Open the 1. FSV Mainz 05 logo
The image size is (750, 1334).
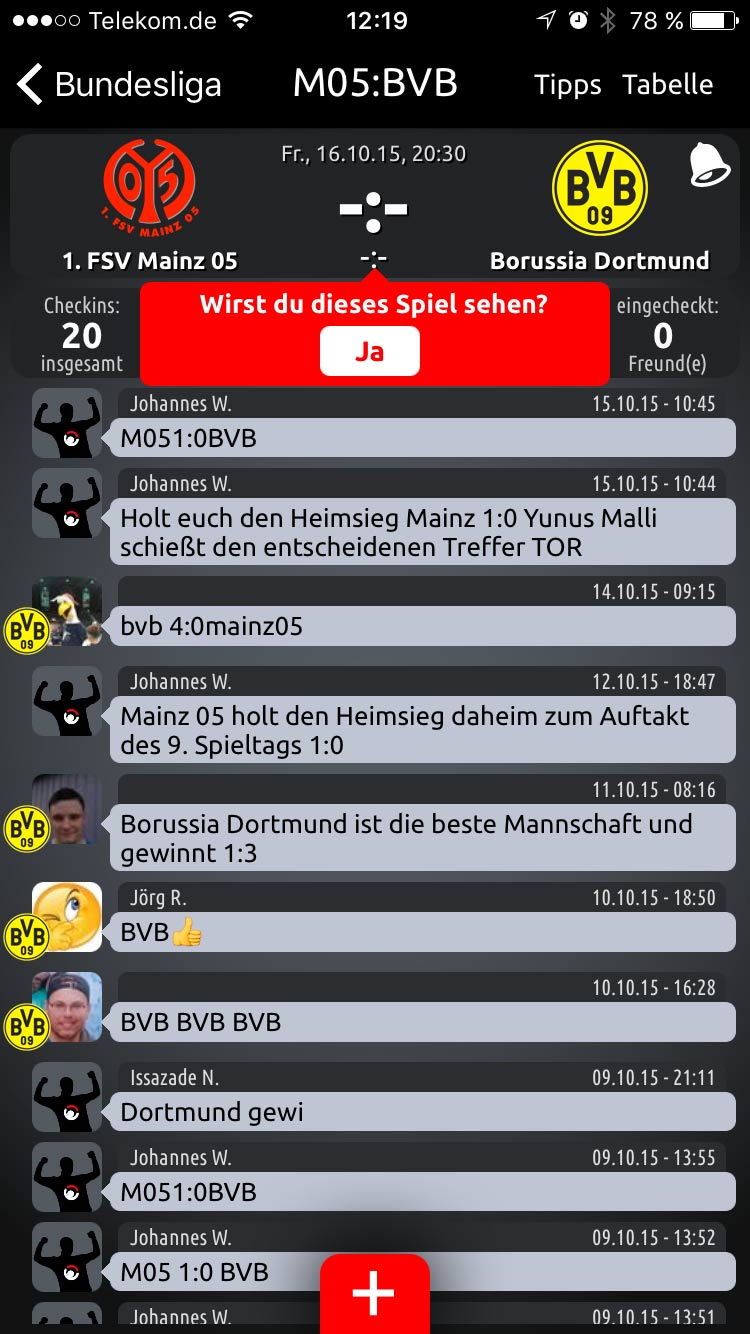tap(150, 187)
